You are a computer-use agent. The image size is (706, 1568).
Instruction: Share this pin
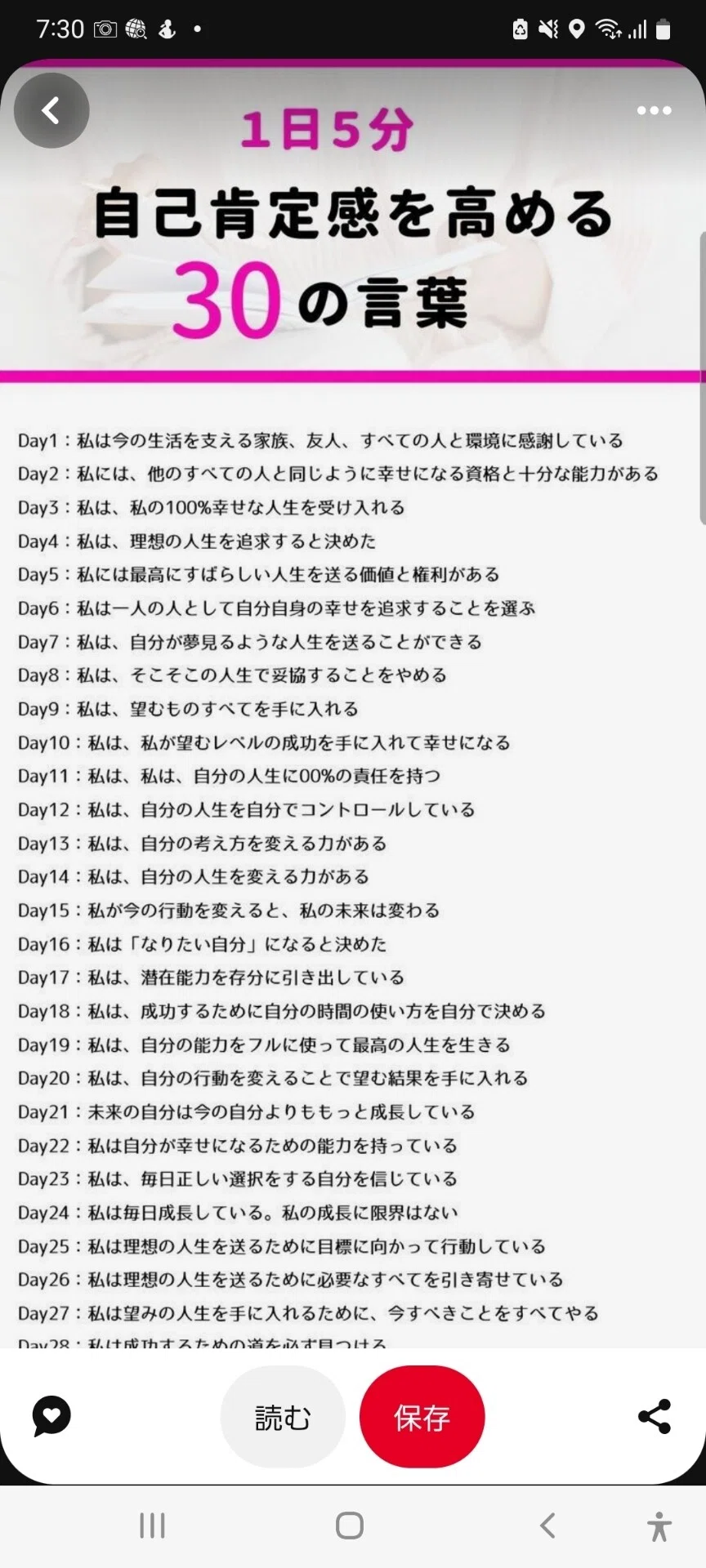pos(654,1417)
